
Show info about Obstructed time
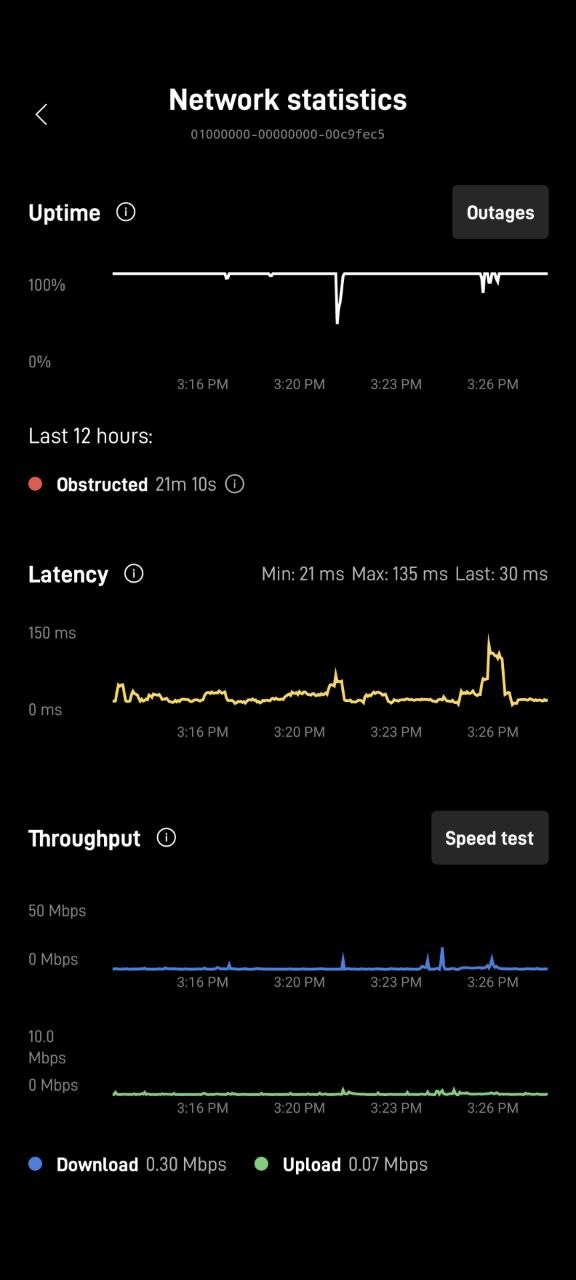pos(235,484)
